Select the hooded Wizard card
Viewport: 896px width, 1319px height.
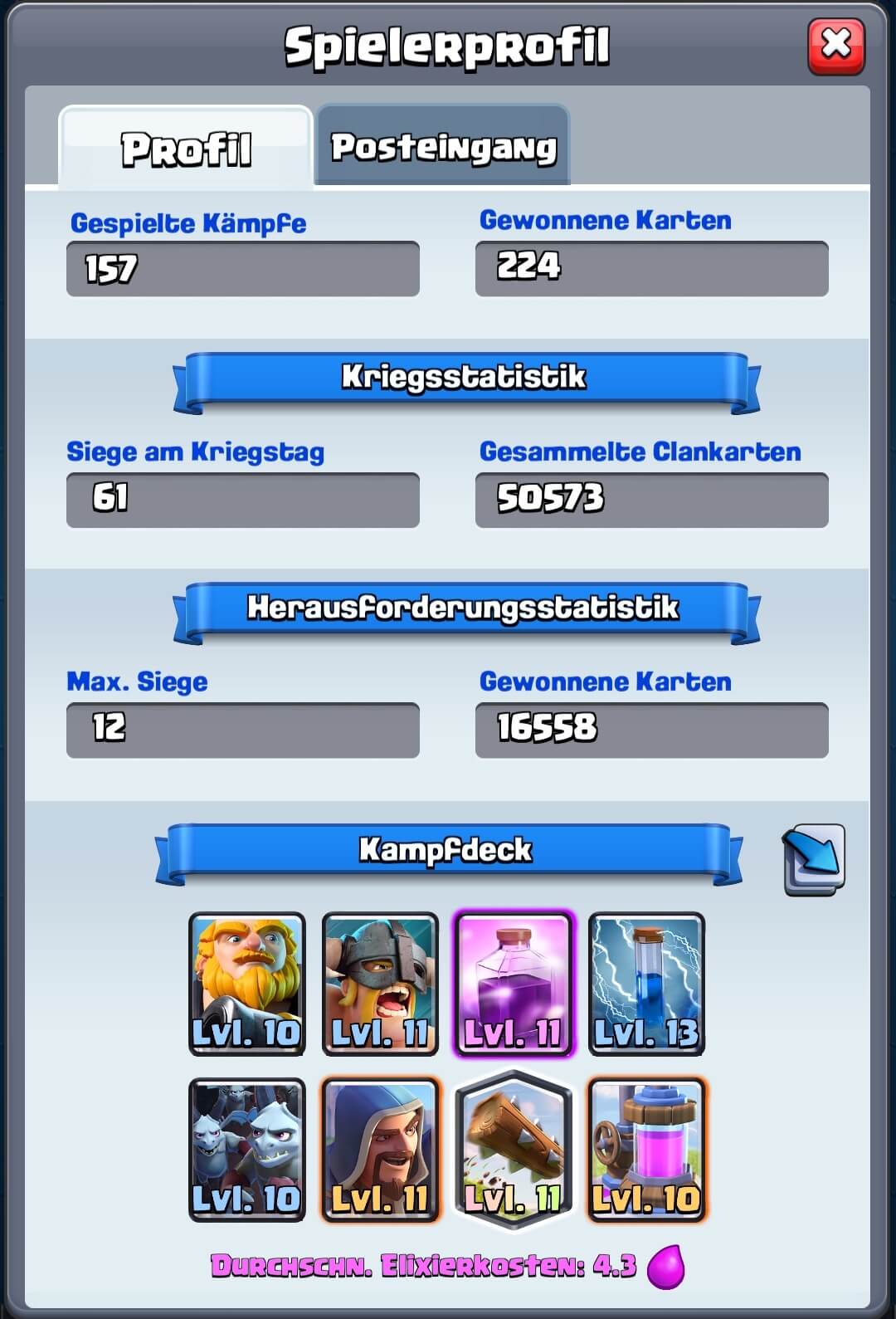point(380,1150)
